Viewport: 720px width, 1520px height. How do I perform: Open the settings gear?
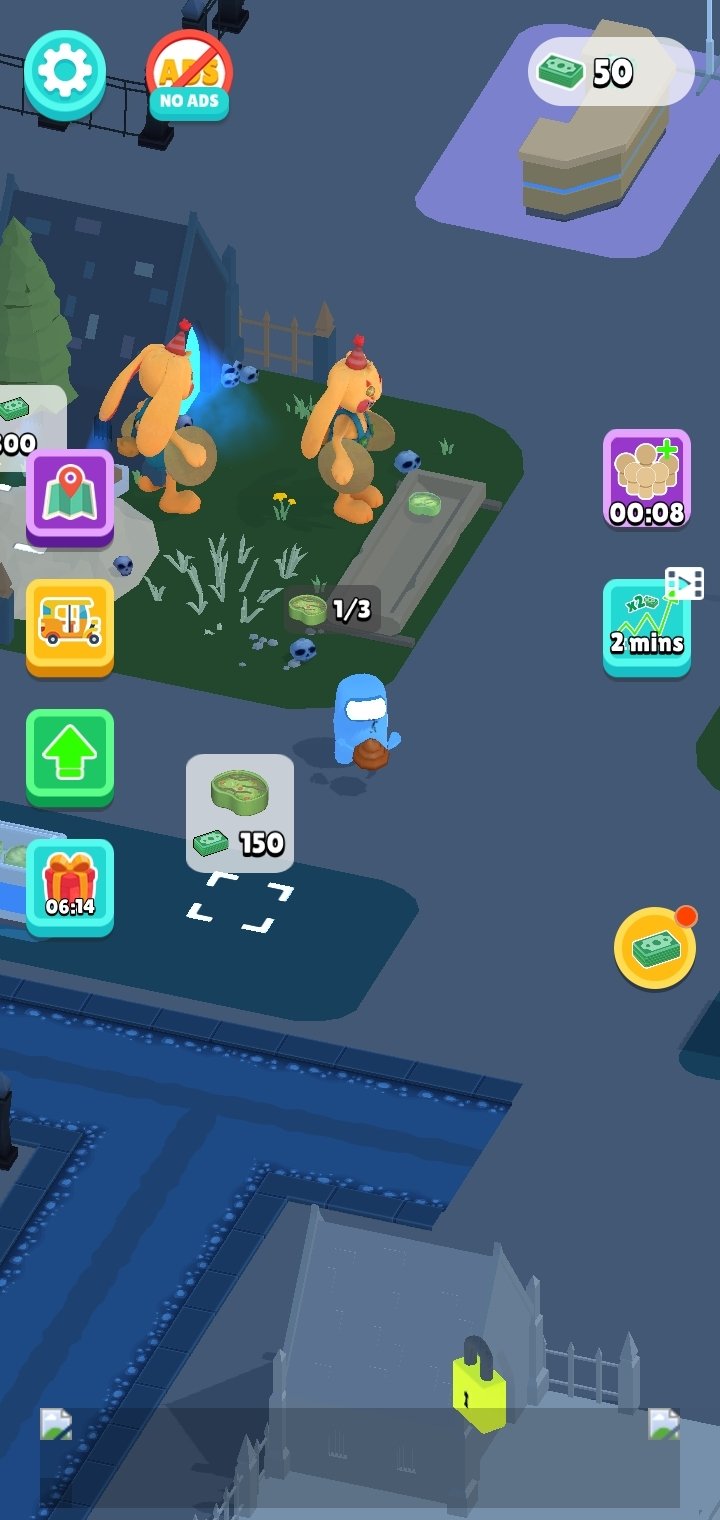pyautogui.click(x=65, y=73)
